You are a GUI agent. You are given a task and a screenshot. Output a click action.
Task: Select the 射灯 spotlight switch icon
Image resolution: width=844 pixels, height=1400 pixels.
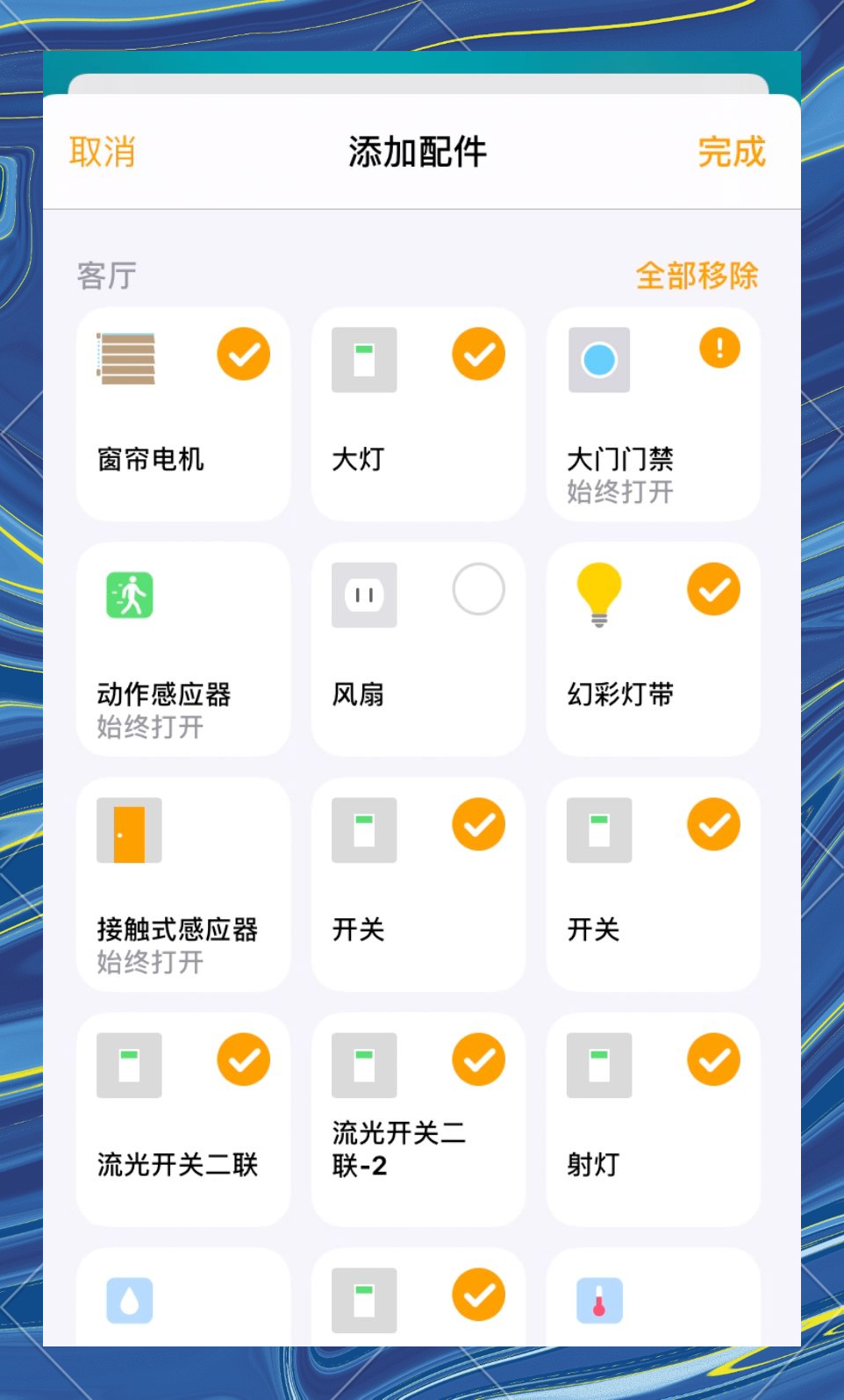[598, 1065]
